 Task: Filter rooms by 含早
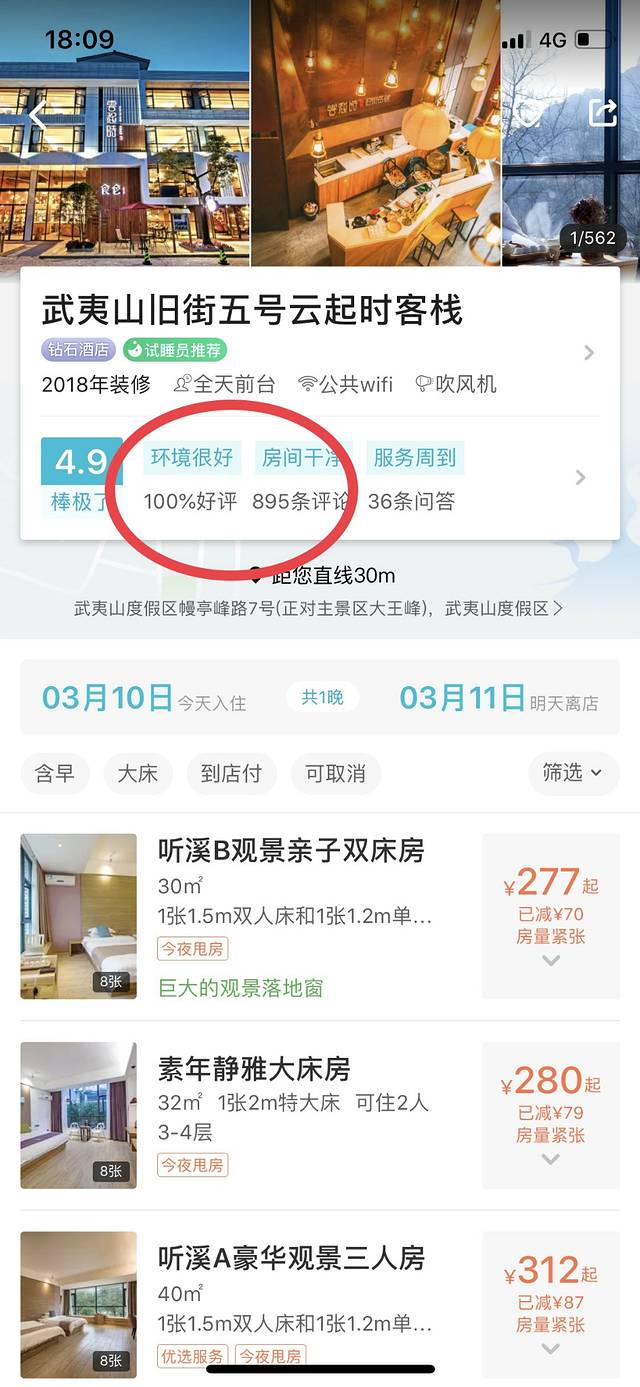(55, 773)
